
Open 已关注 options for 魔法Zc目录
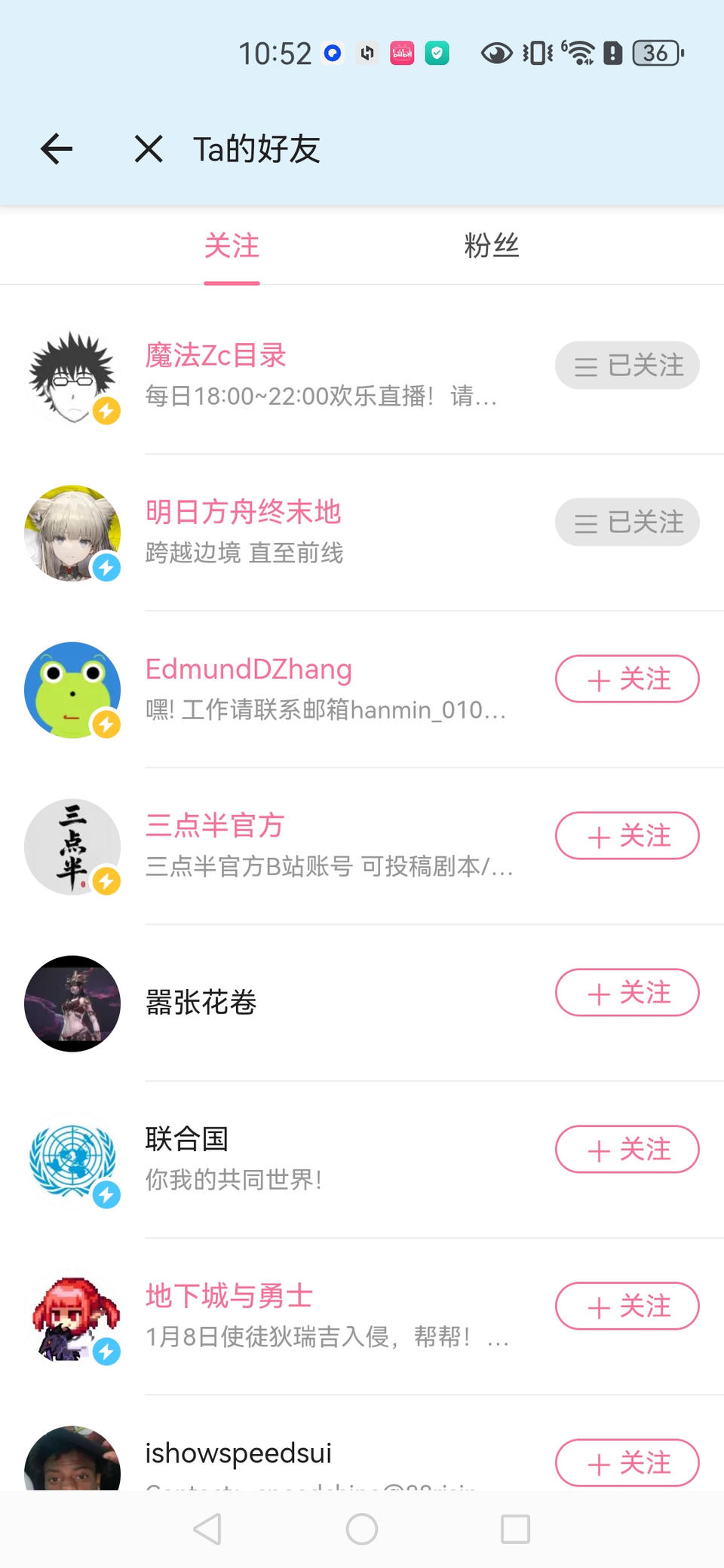627,366
